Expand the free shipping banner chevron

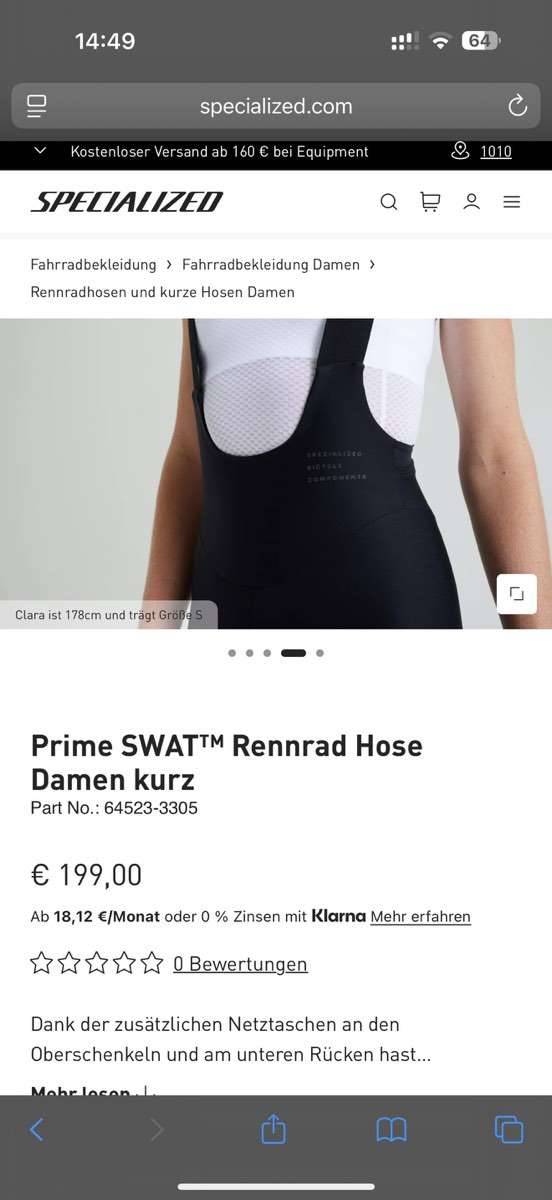pyautogui.click(x=40, y=151)
